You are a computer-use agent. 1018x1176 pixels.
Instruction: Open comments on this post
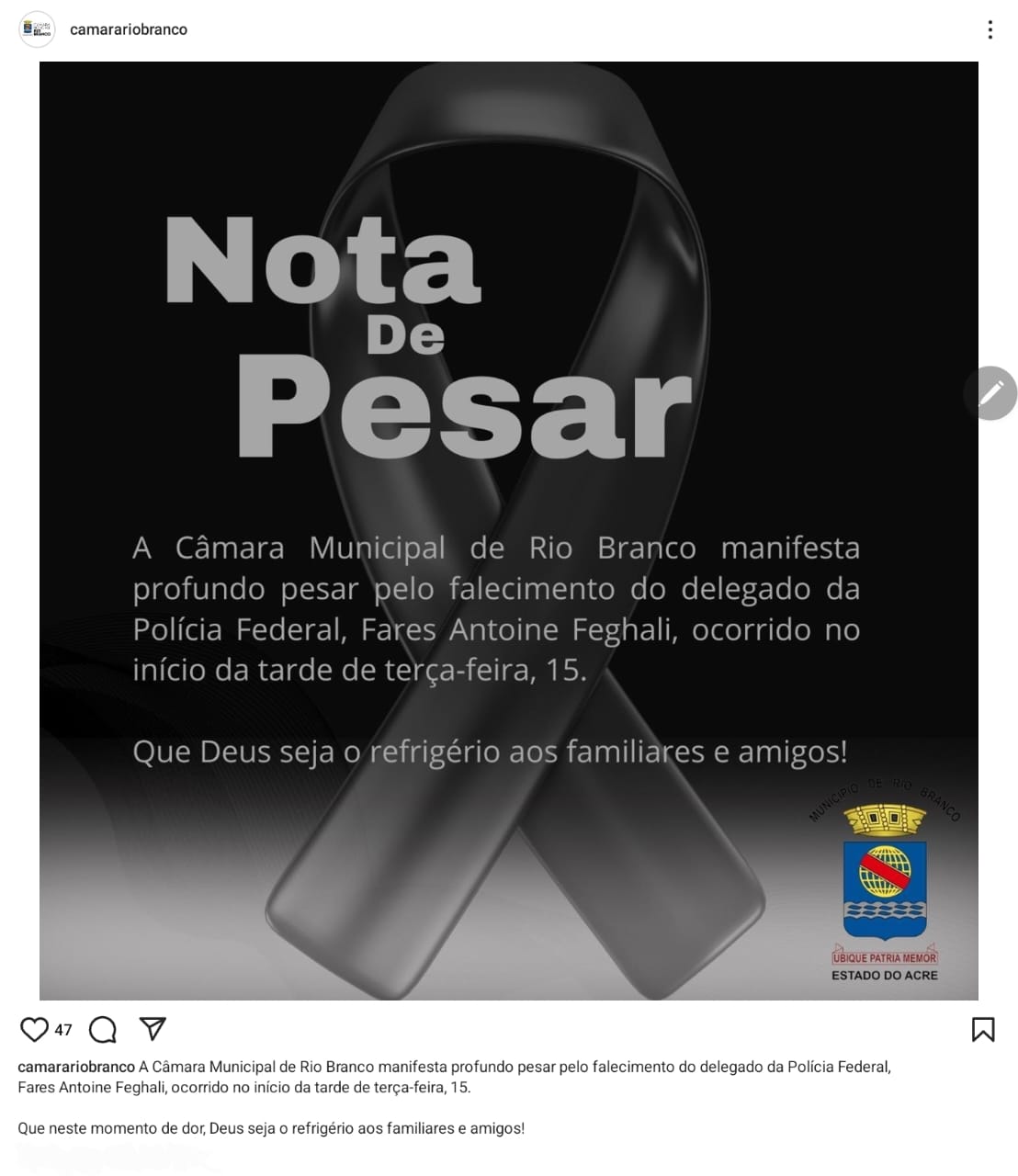click(x=103, y=1029)
